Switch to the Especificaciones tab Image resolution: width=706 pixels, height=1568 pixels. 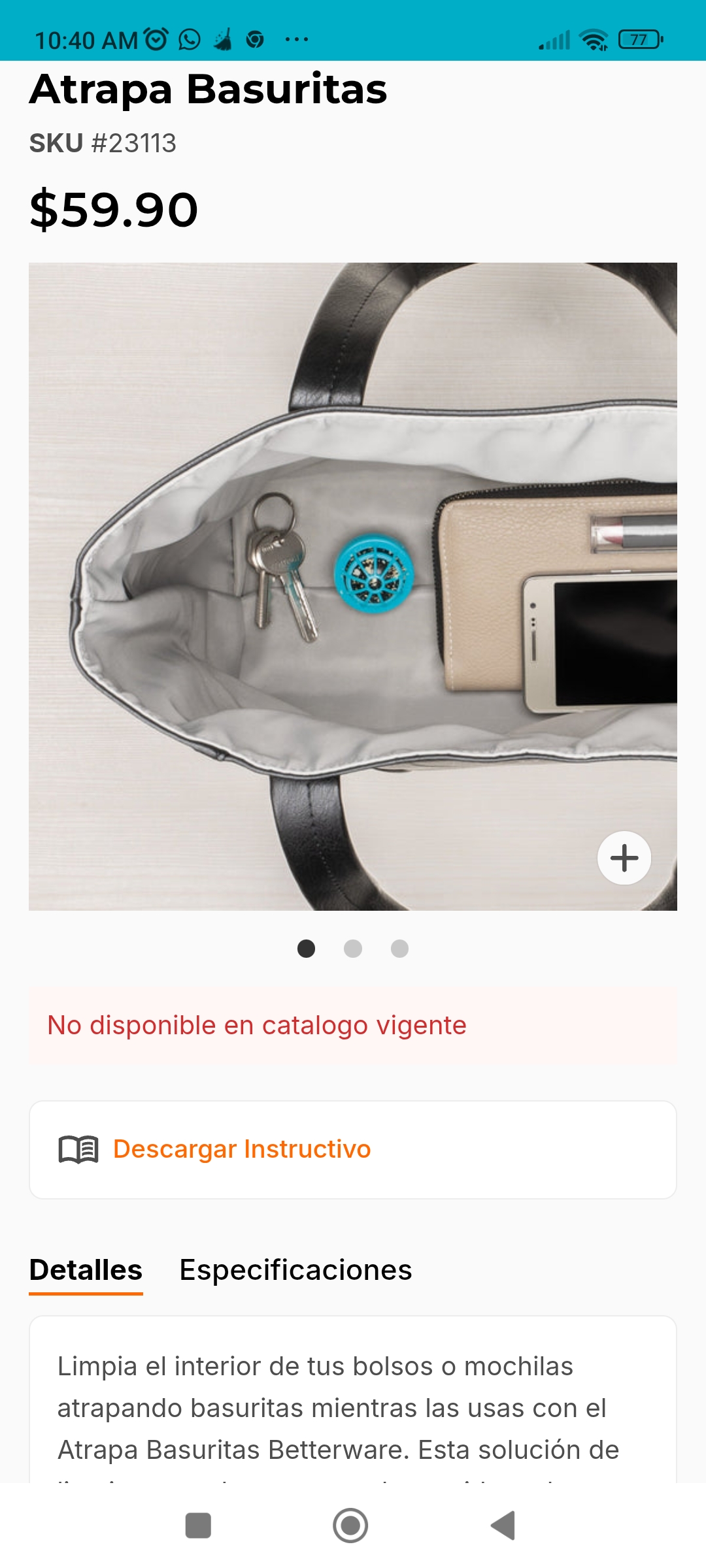pyautogui.click(x=295, y=1270)
